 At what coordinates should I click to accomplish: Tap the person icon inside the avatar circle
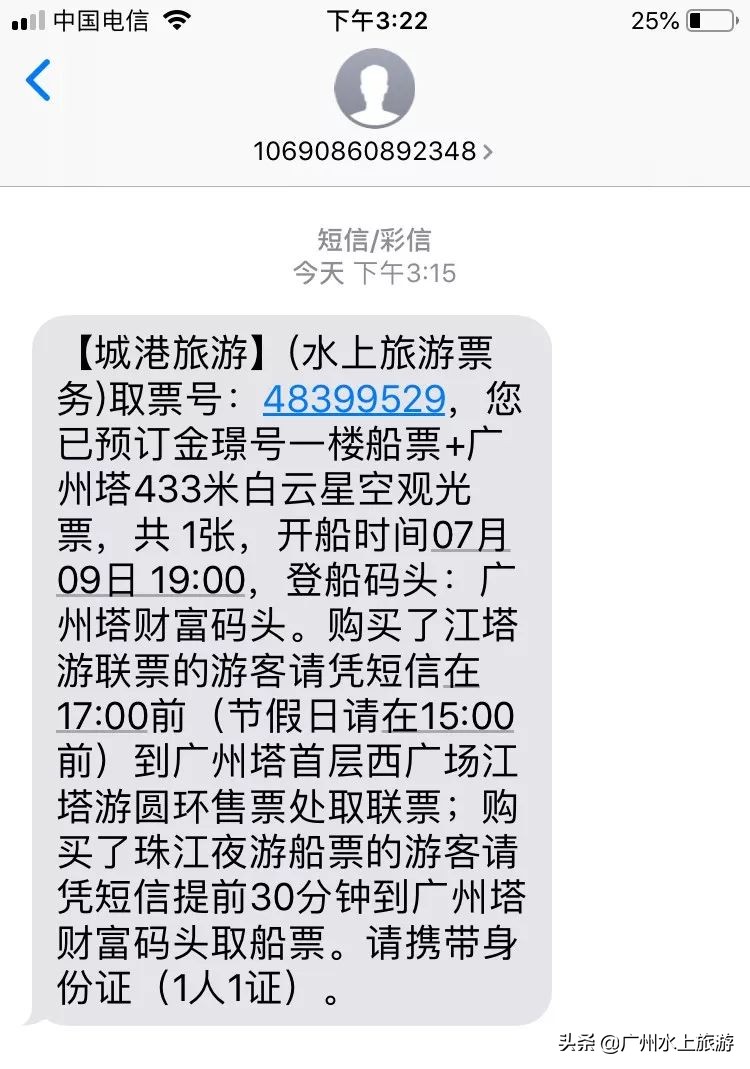pos(374,88)
